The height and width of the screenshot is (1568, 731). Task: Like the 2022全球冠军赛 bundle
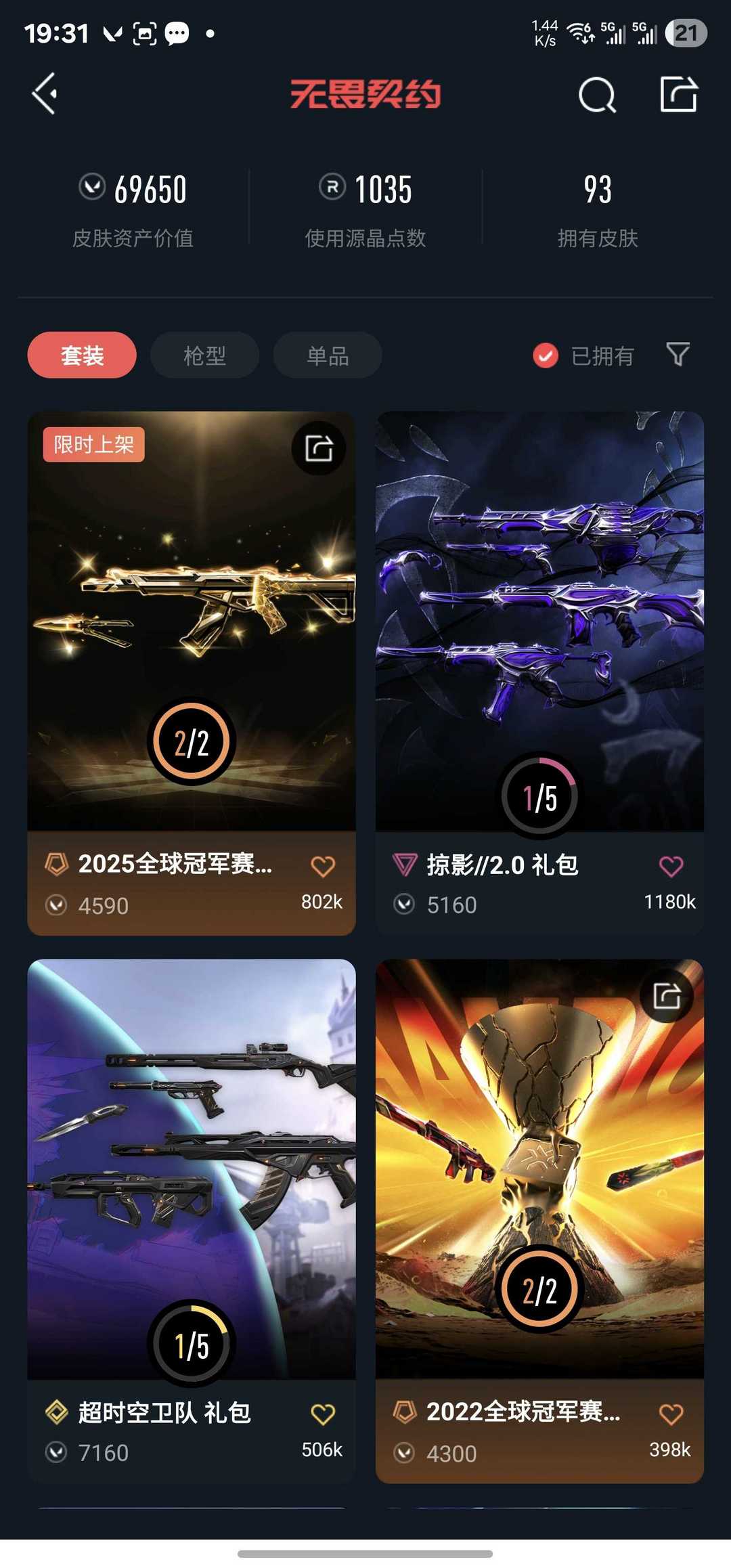tap(671, 1414)
